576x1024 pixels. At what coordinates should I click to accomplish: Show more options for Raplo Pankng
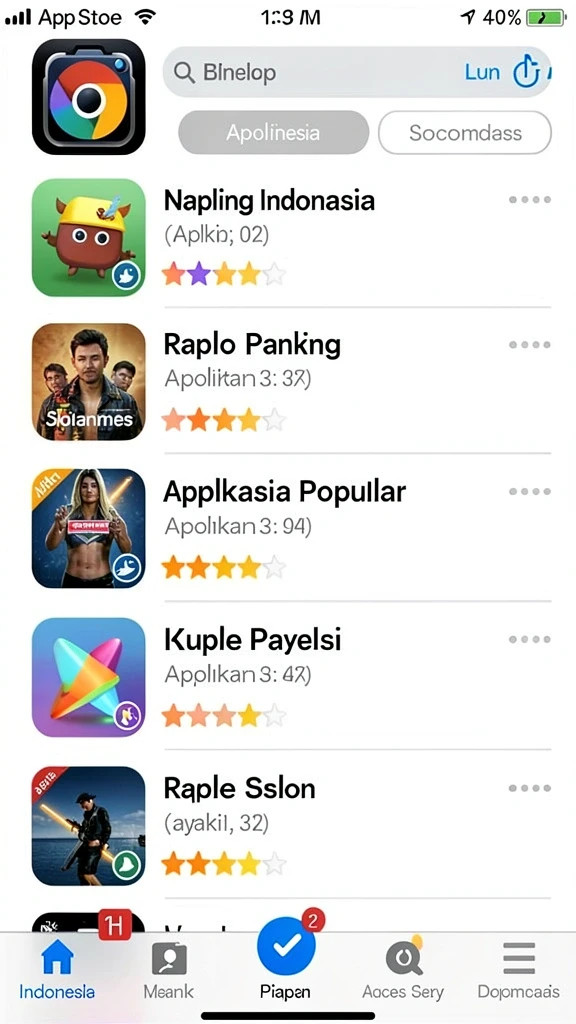[x=530, y=345]
